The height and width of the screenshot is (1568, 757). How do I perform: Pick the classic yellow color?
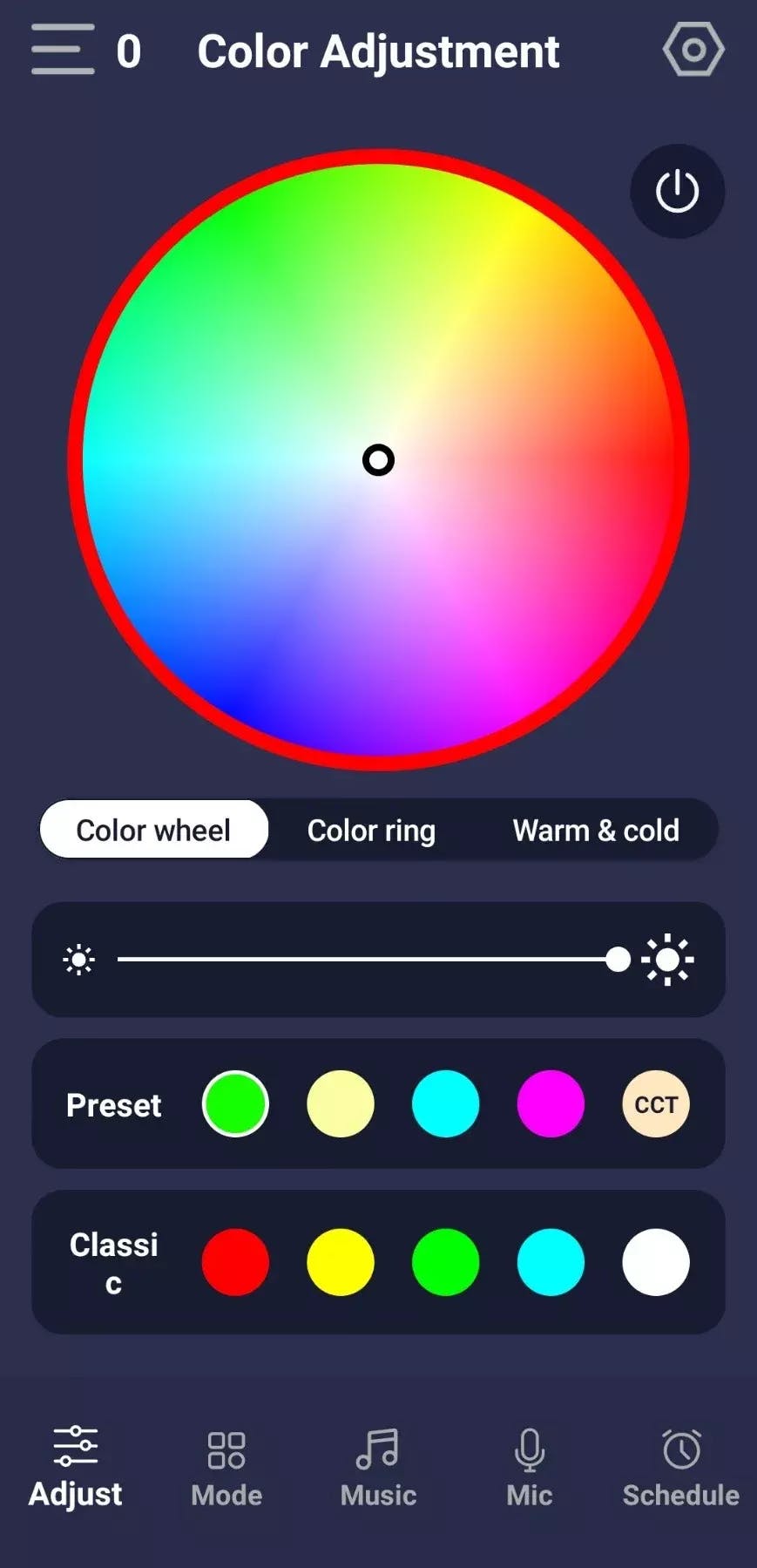tap(341, 1262)
